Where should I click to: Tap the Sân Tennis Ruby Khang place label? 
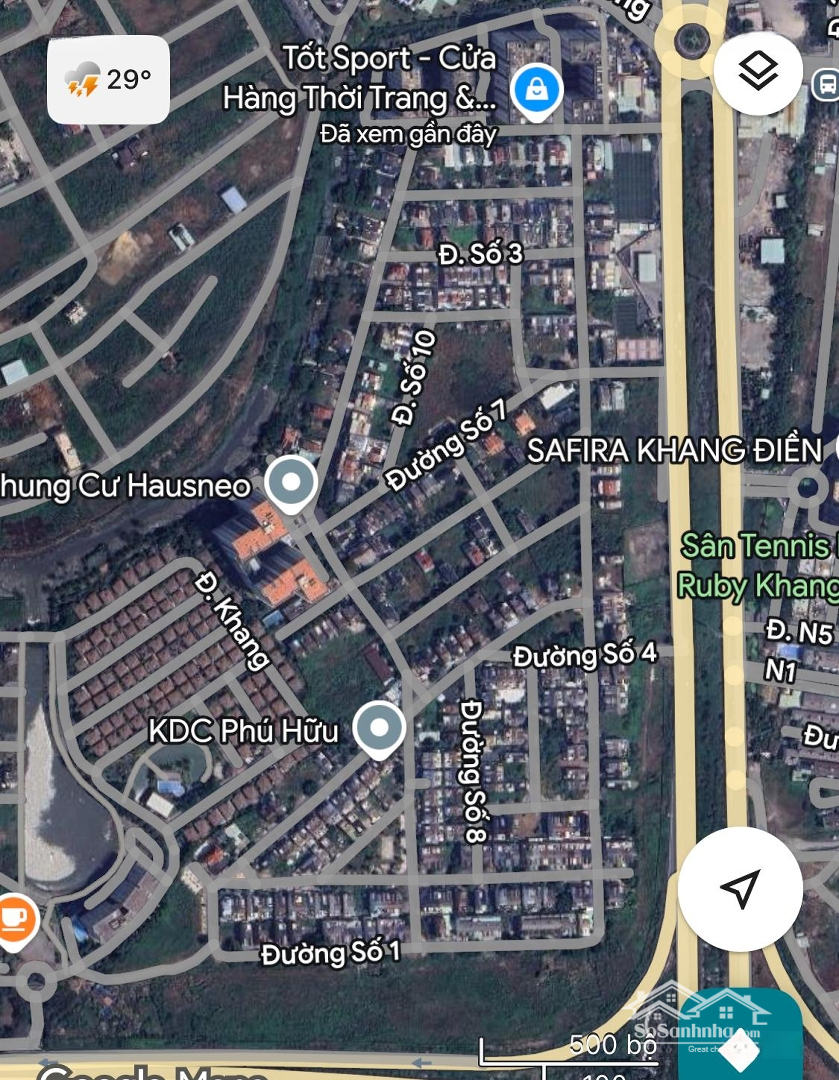coord(758,566)
